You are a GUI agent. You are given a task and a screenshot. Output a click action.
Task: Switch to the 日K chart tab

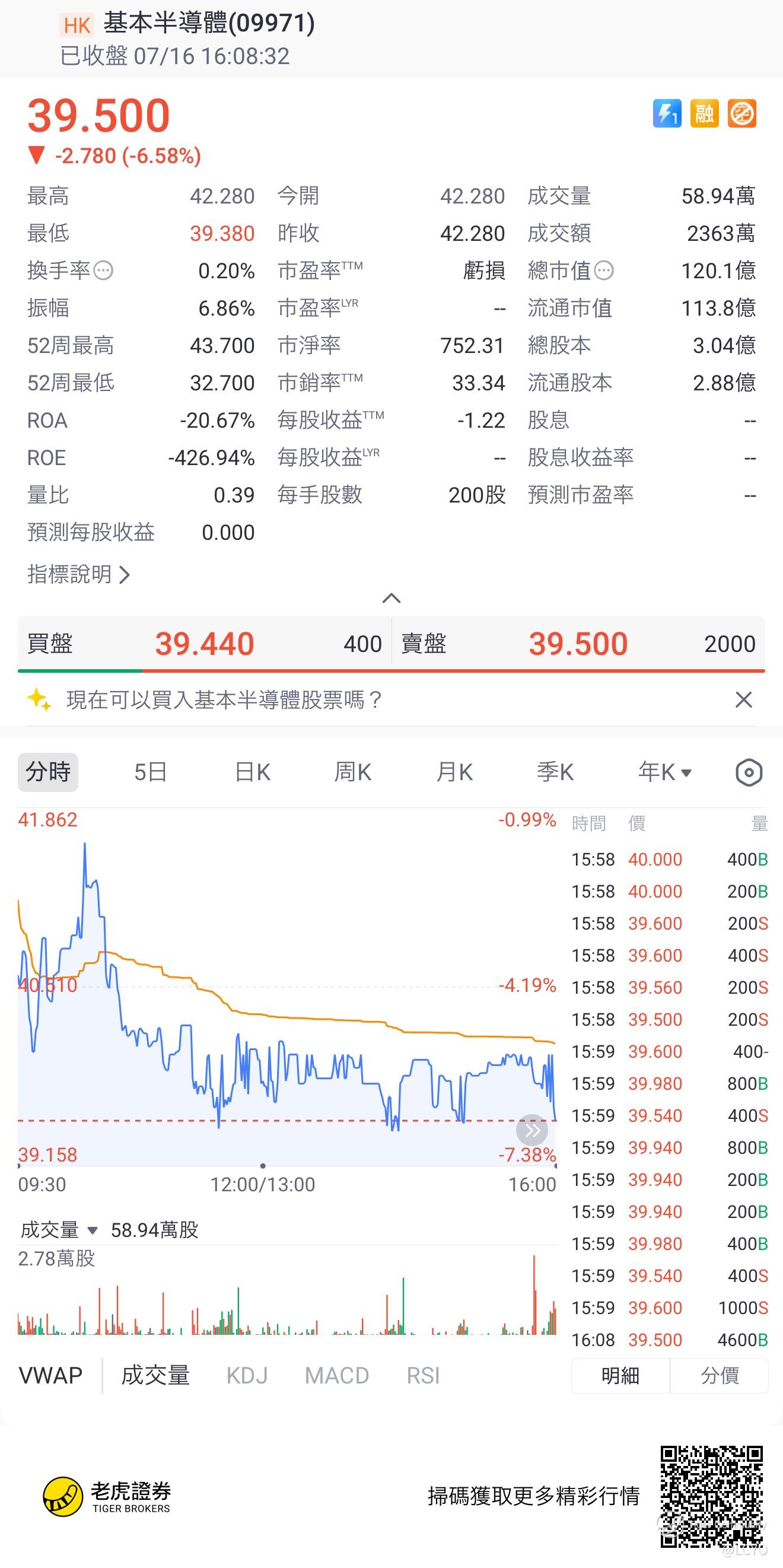click(252, 772)
